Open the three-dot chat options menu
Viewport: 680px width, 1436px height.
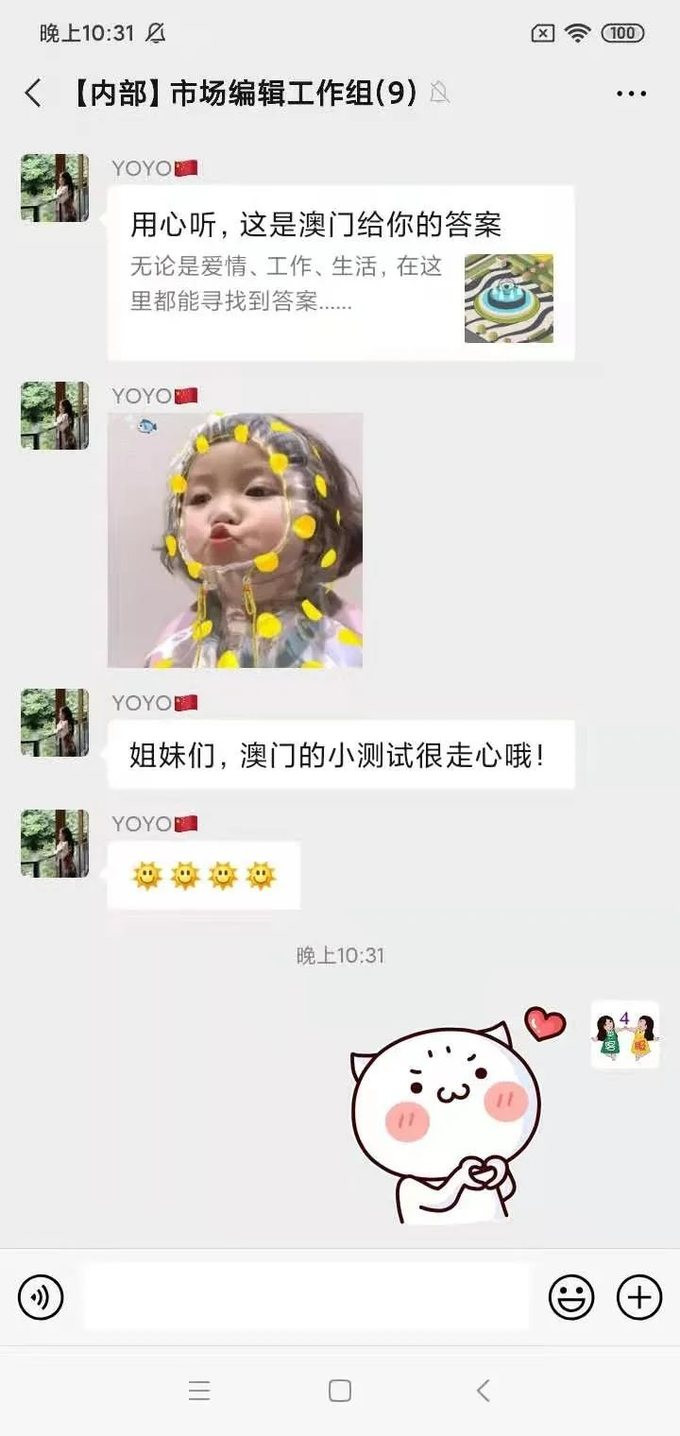[x=631, y=94]
